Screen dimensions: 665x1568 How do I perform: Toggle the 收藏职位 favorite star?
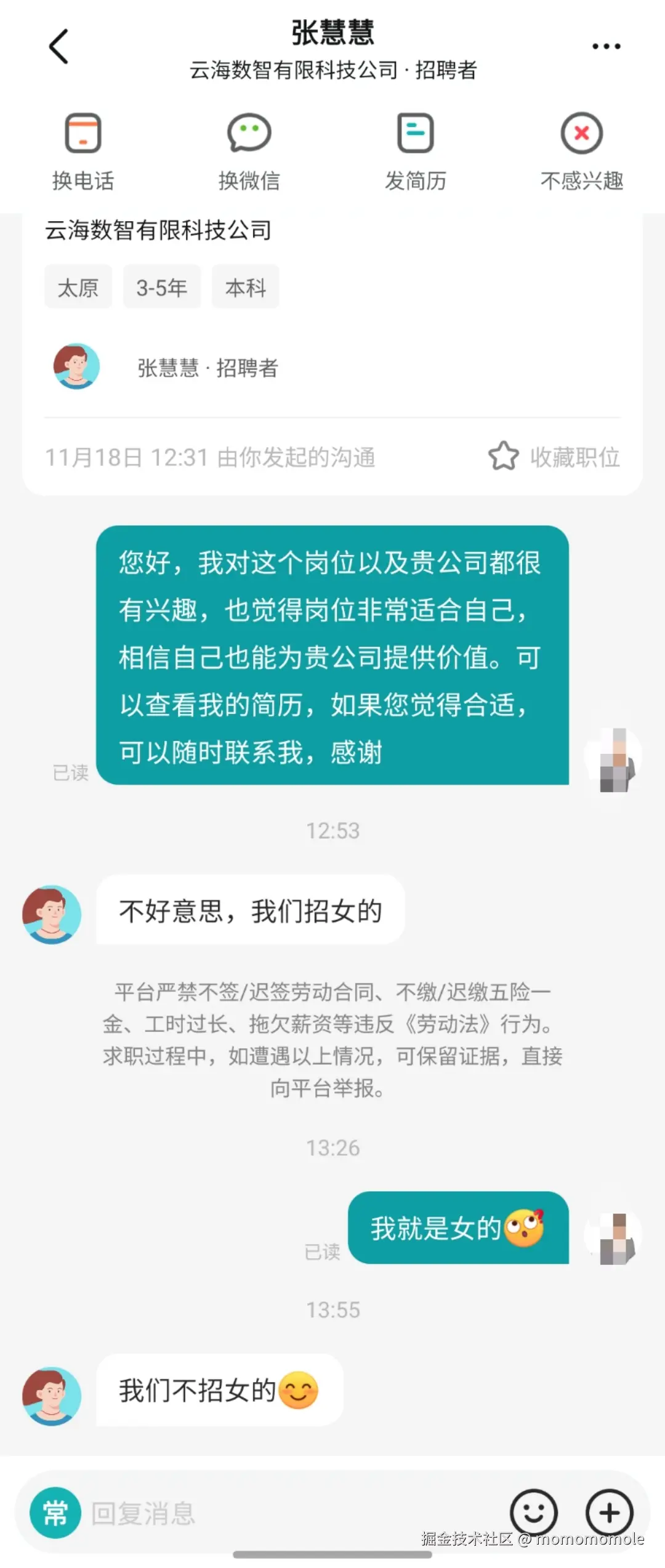pos(503,457)
